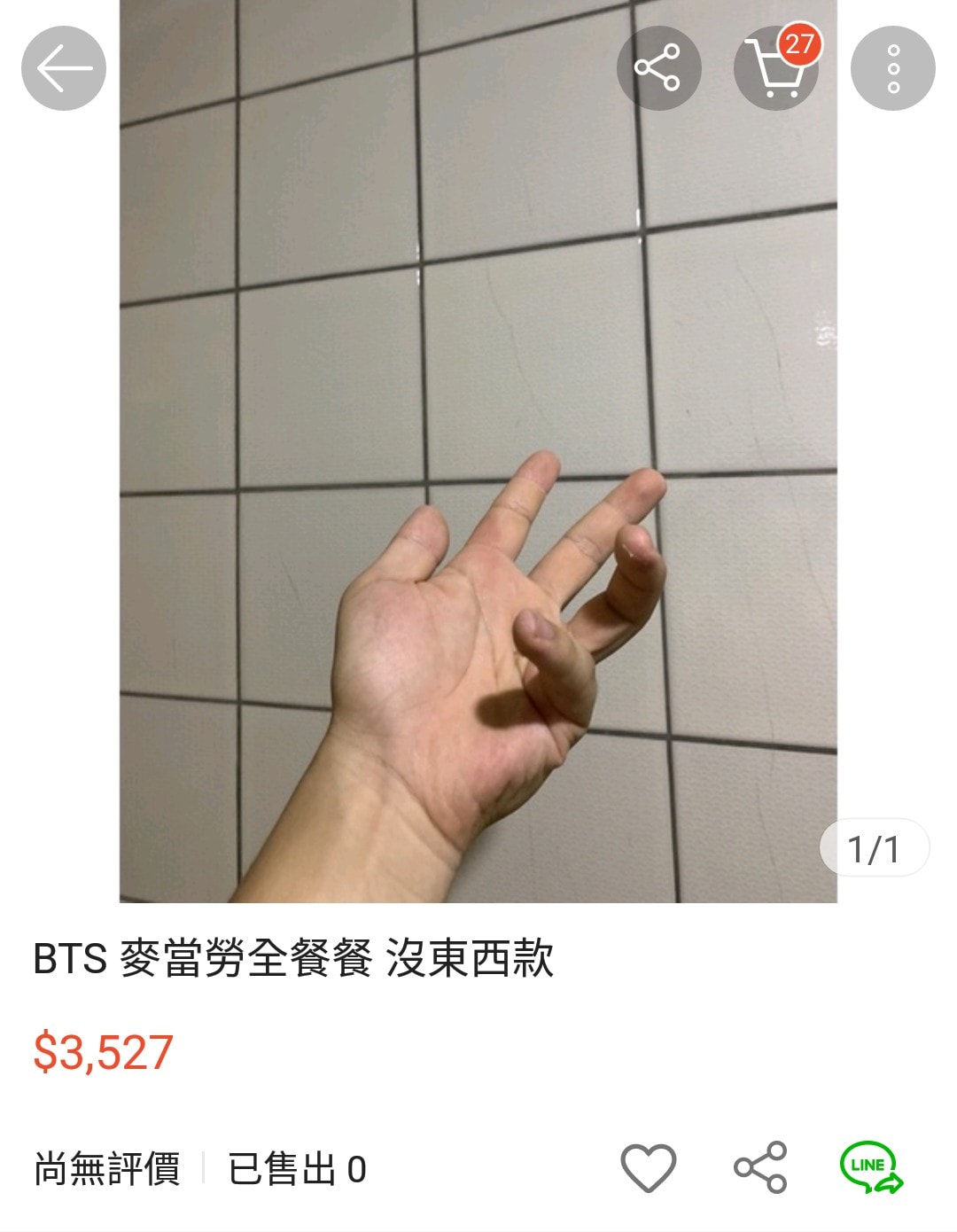View product ratings 尚無評價
The height and width of the screenshot is (1232, 957).
point(107,1169)
